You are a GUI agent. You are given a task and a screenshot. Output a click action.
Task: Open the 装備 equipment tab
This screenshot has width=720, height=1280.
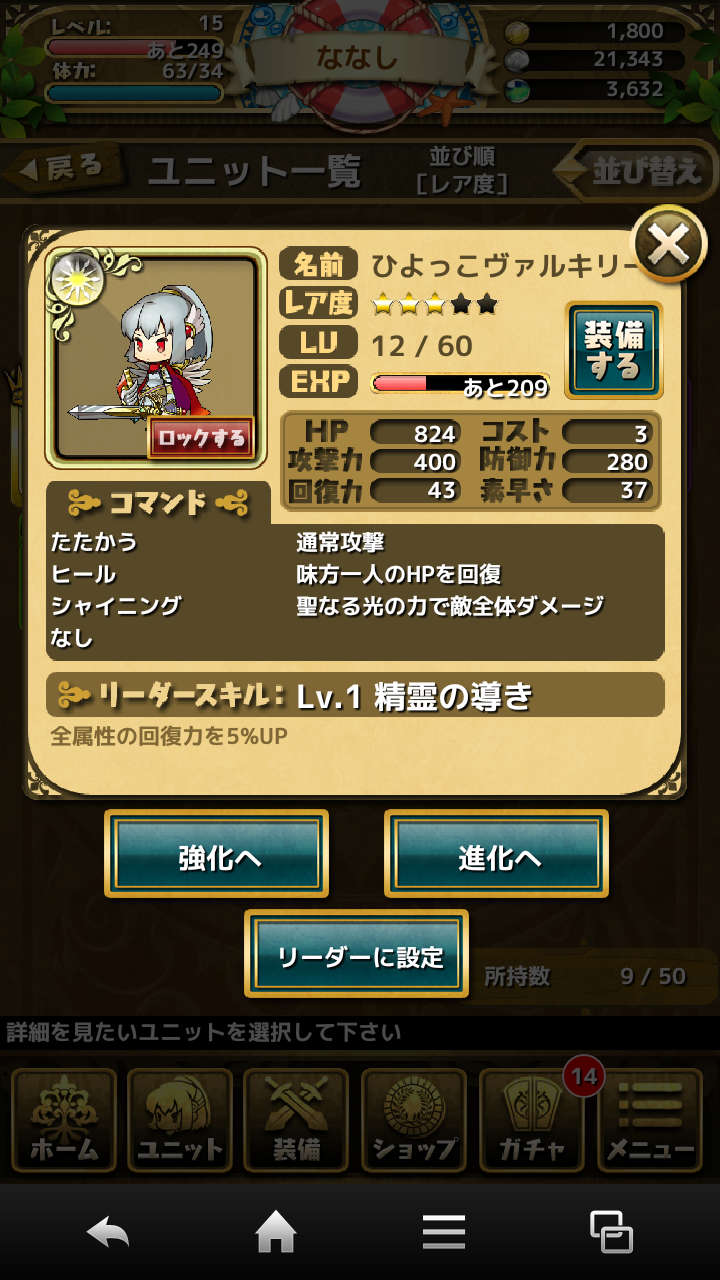297,1120
